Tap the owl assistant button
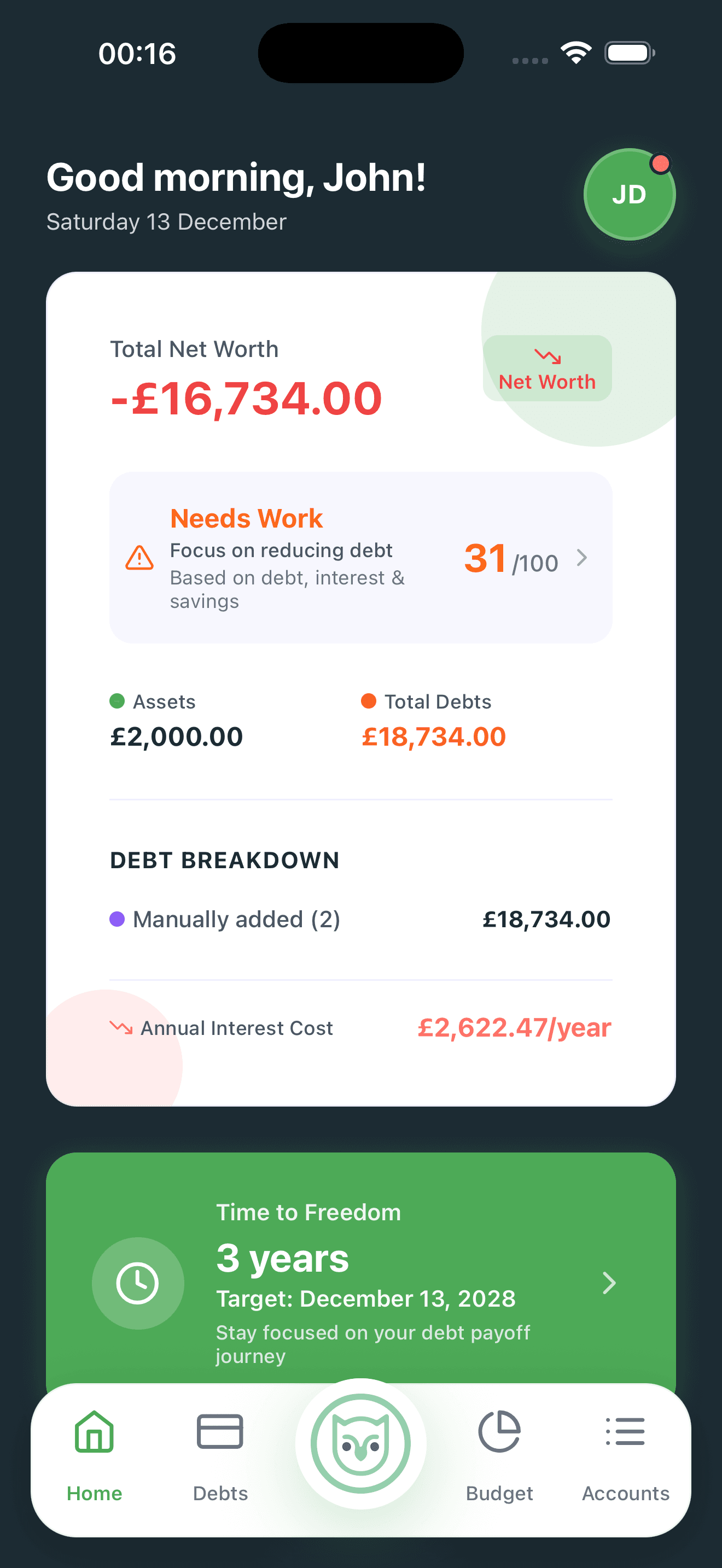Image resolution: width=722 pixels, height=1568 pixels. coord(360,1443)
